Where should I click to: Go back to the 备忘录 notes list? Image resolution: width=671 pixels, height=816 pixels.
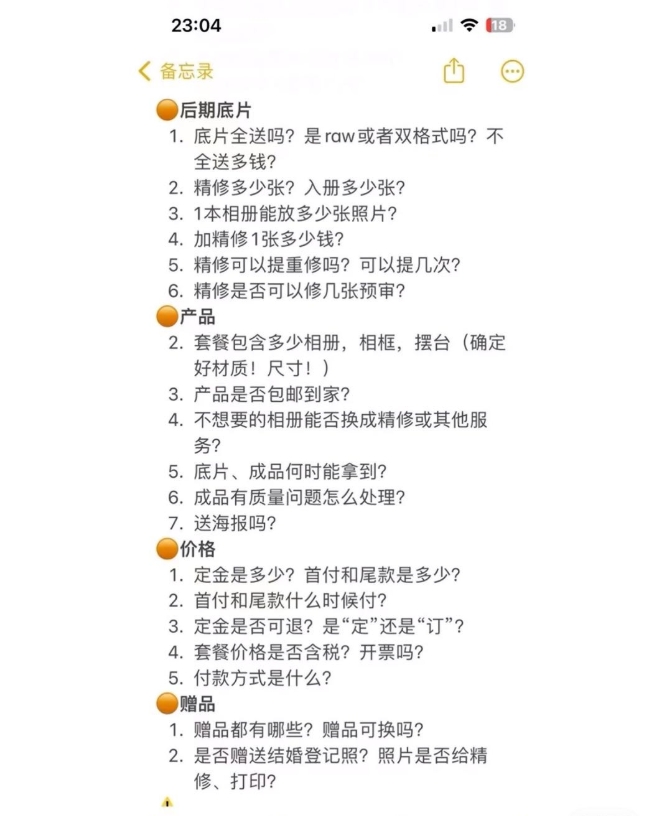[x=177, y=71]
